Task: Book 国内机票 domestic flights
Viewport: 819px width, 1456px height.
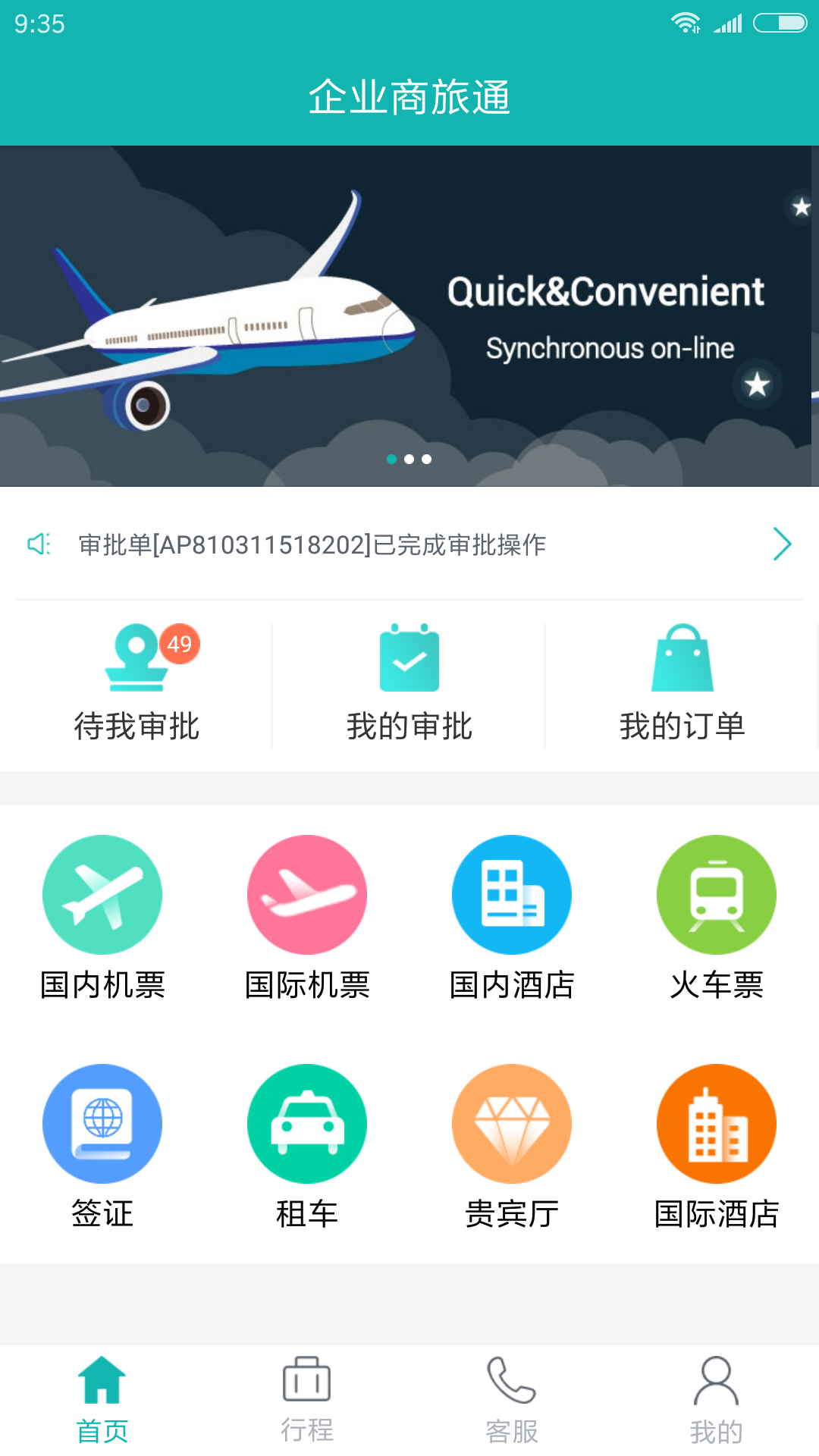Action: click(x=102, y=918)
